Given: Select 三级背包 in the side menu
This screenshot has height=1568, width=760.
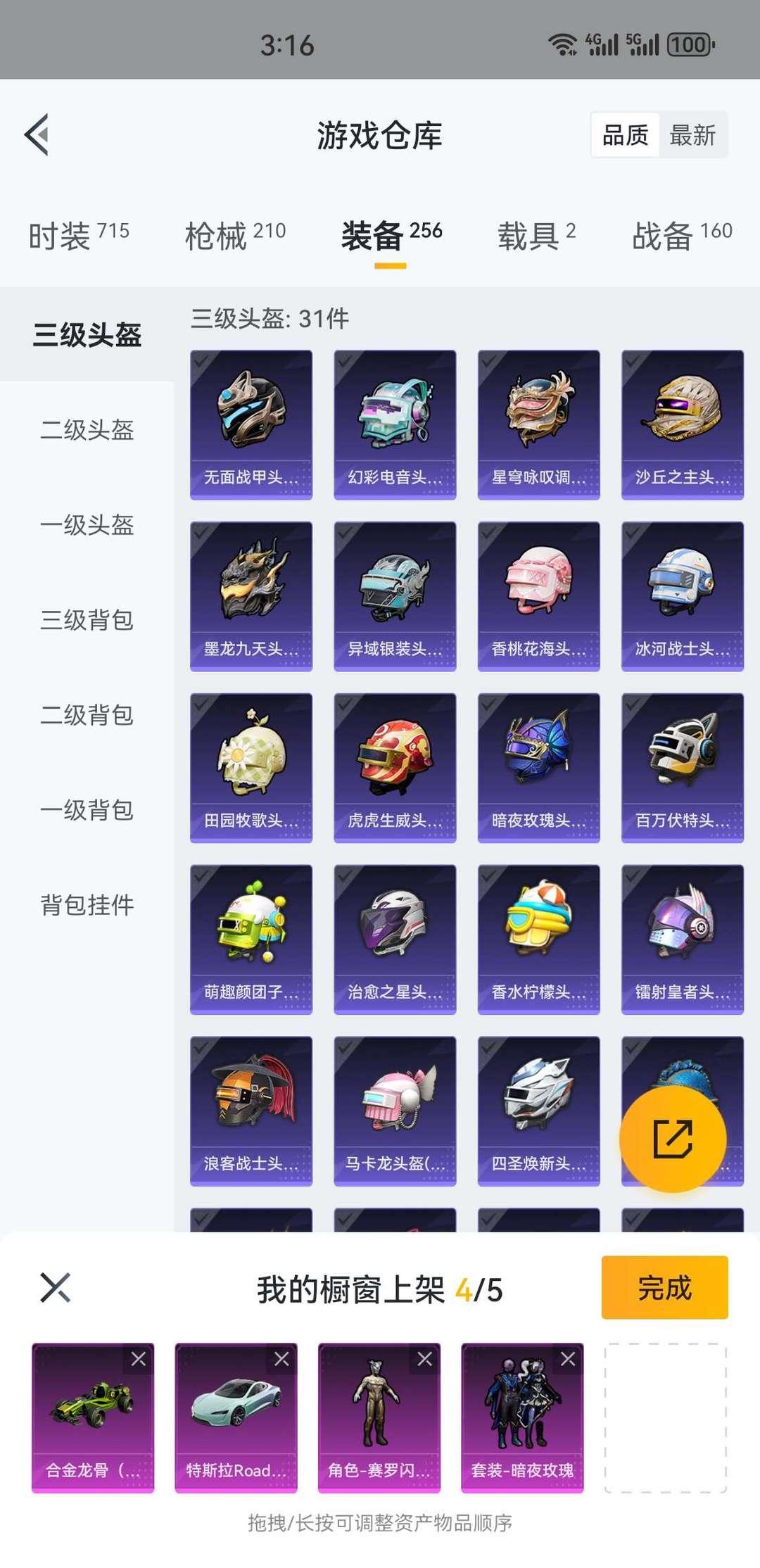Looking at the screenshot, I should click(x=87, y=619).
